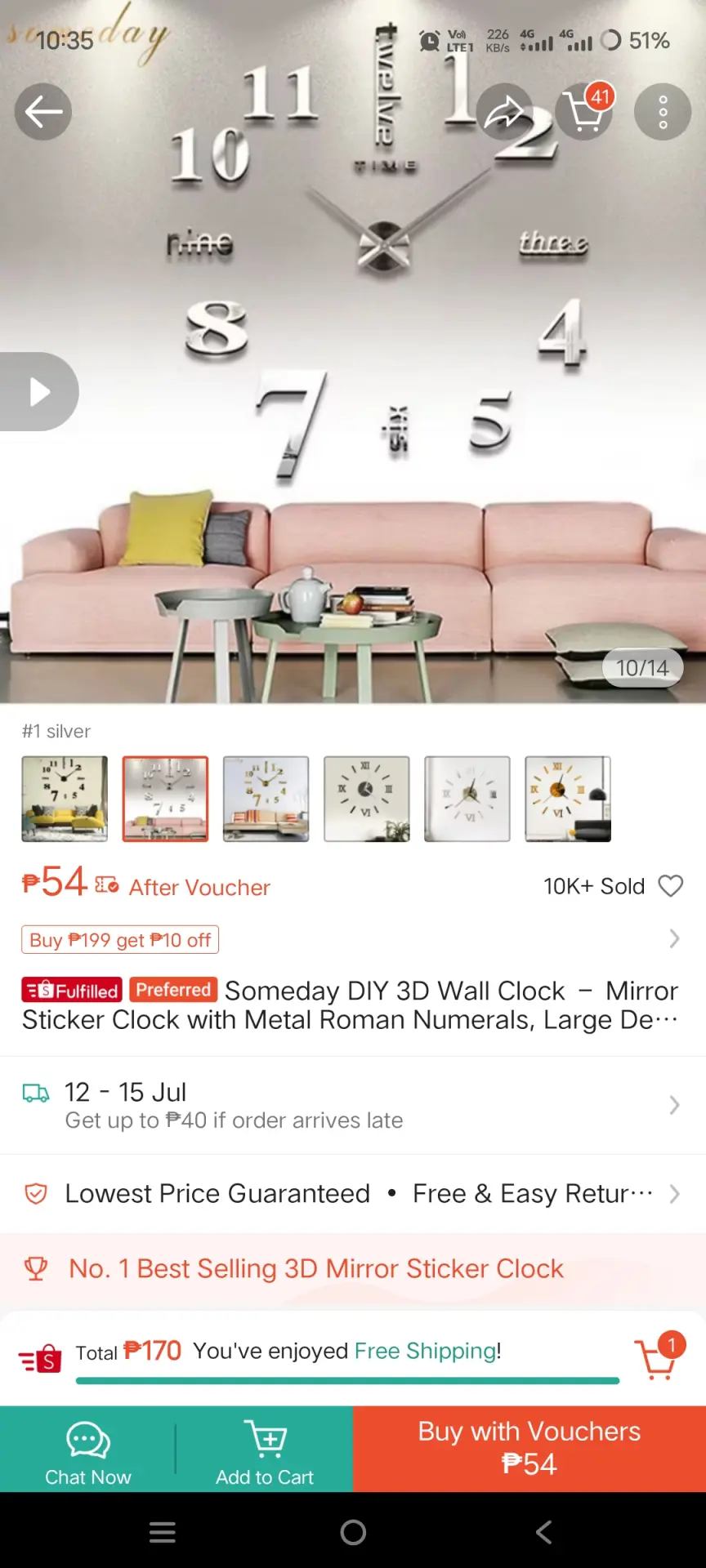Select the black Roman numeral clock thumbnail

pyautogui.click(x=367, y=799)
